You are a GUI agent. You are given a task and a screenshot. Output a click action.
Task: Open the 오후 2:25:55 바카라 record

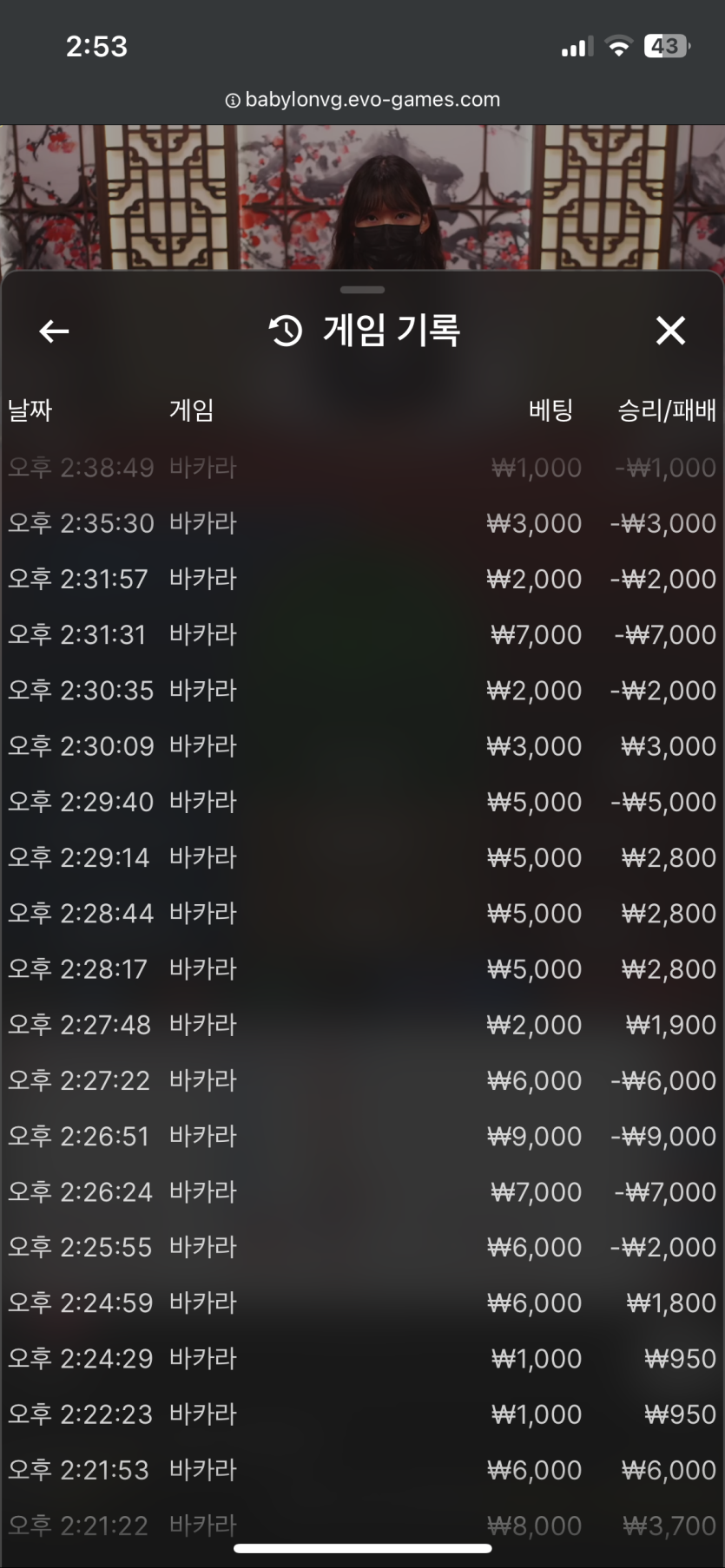point(362,1247)
